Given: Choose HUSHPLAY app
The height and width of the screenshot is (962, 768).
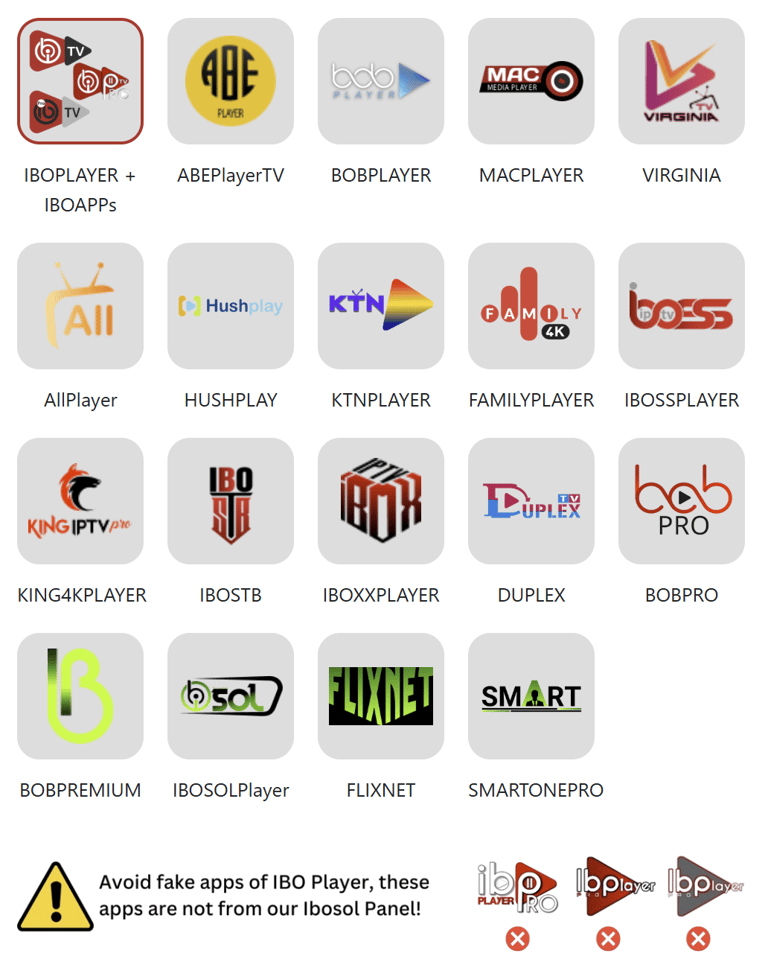Looking at the screenshot, I should (230, 306).
